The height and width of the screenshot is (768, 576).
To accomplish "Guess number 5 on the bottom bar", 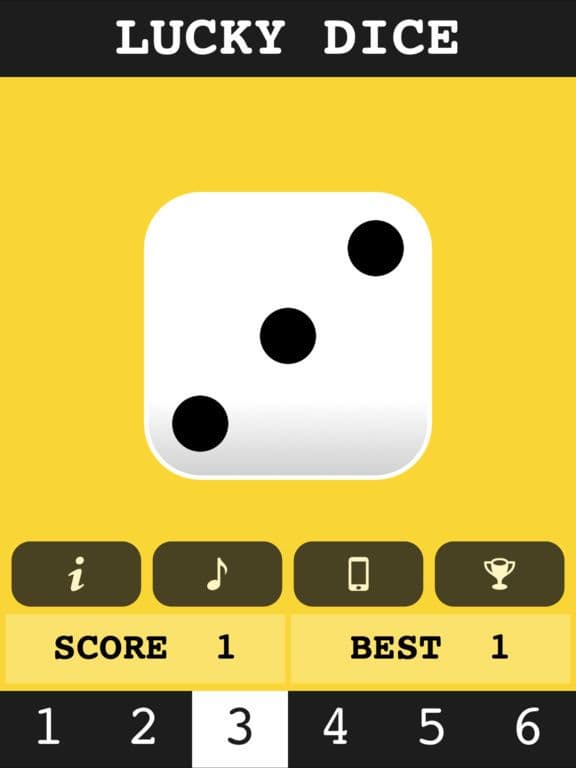I will (432, 729).
